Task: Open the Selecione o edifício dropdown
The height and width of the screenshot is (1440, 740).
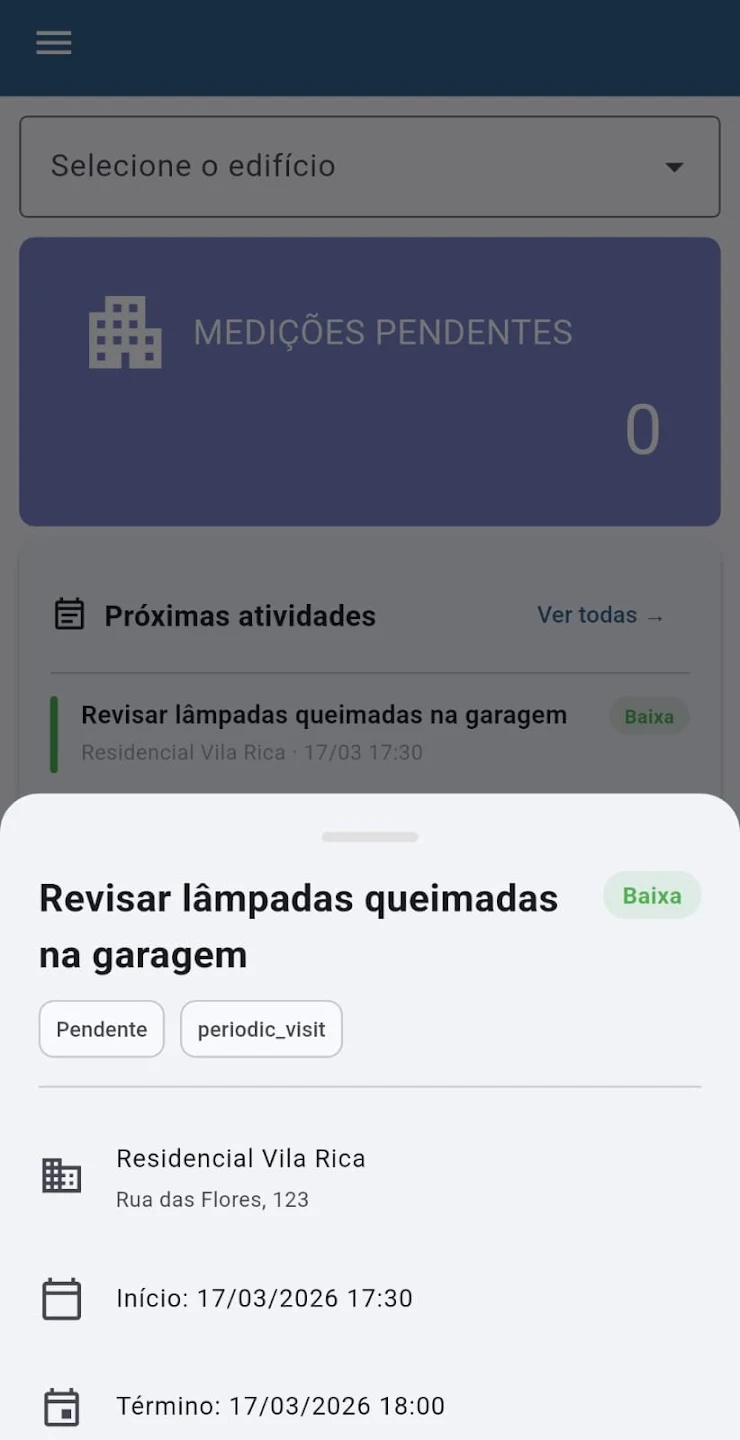Action: [x=369, y=166]
